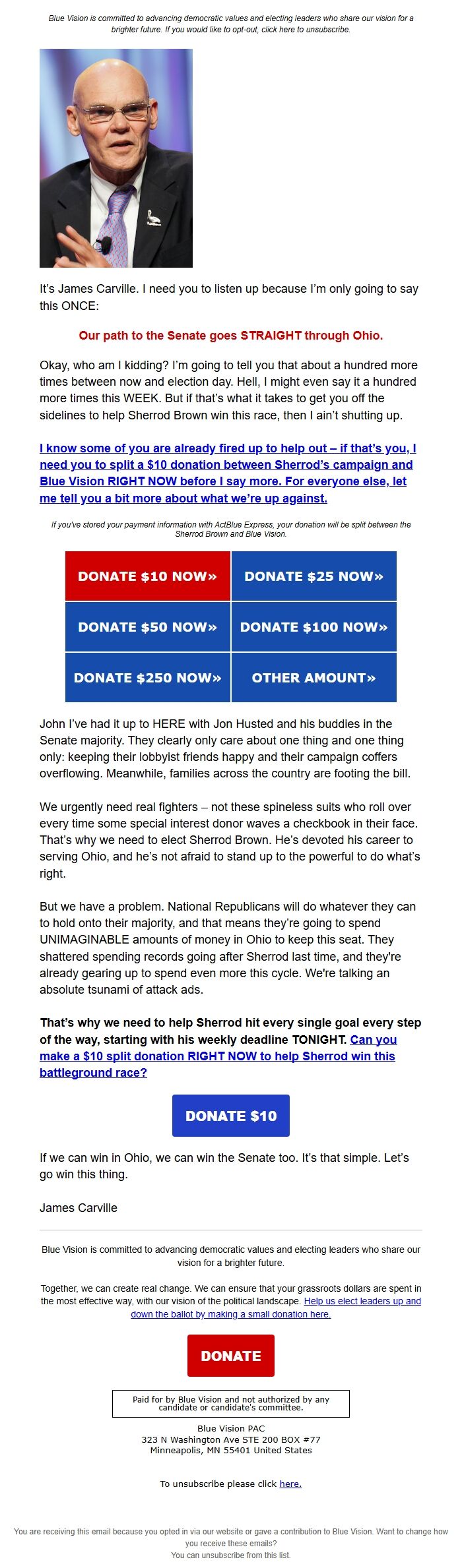
Task: Tap the red DONATE $10 NOW button
Action: point(148,576)
